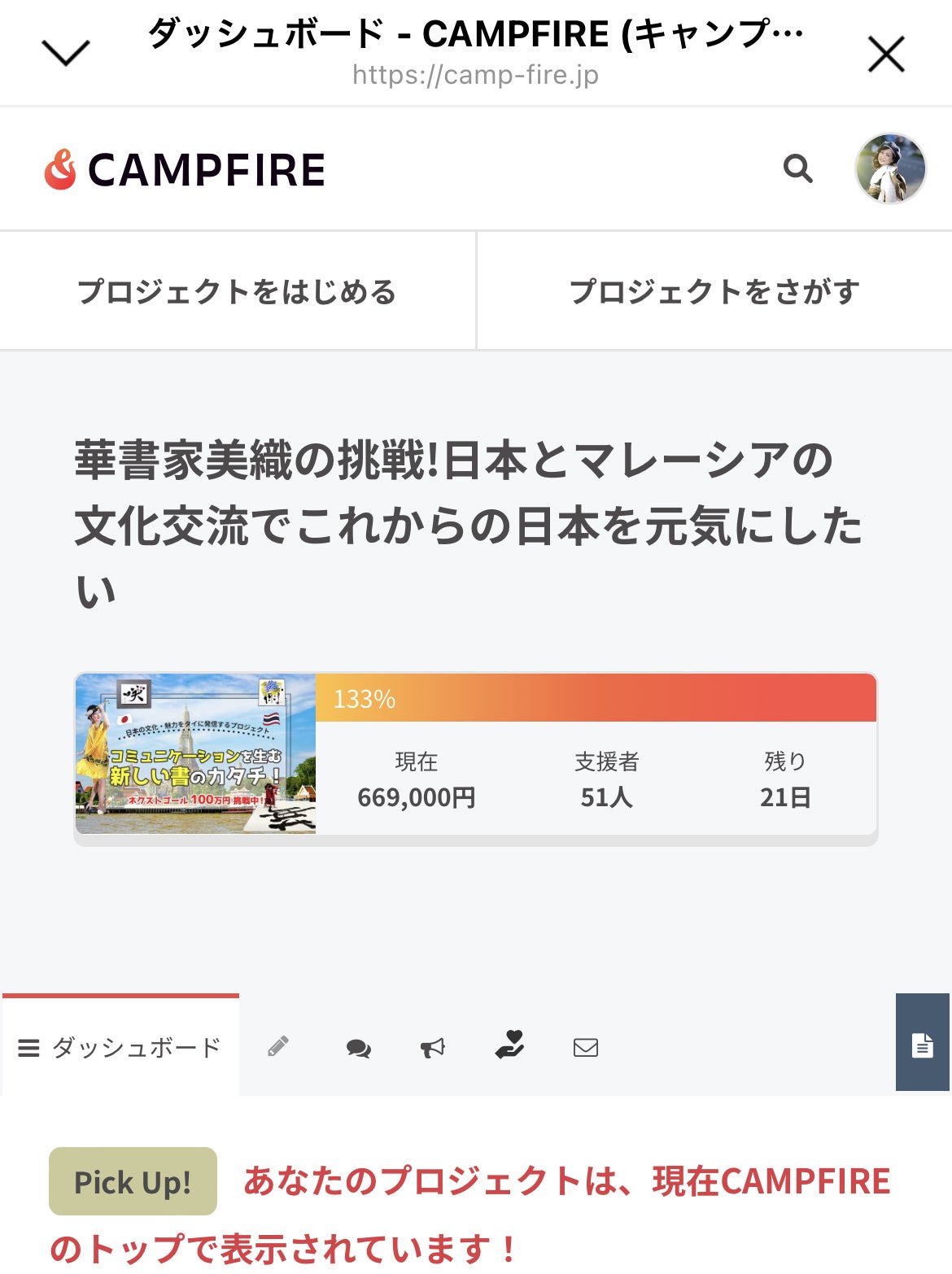Screen dimensions: 952x1274
Task: Close the in-app browser
Action: pos(885,55)
